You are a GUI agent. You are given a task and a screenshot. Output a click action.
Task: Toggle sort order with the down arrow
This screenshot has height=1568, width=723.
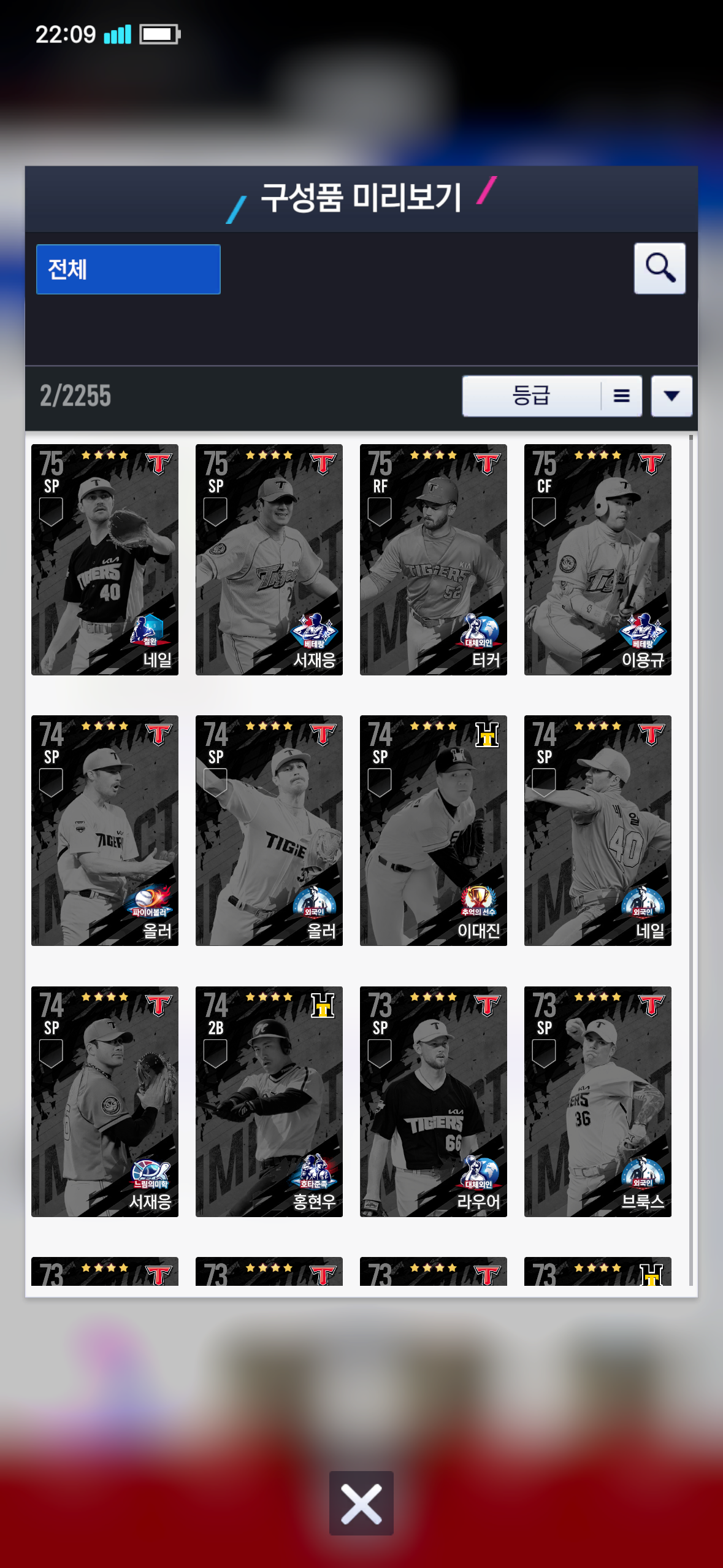[x=671, y=396]
